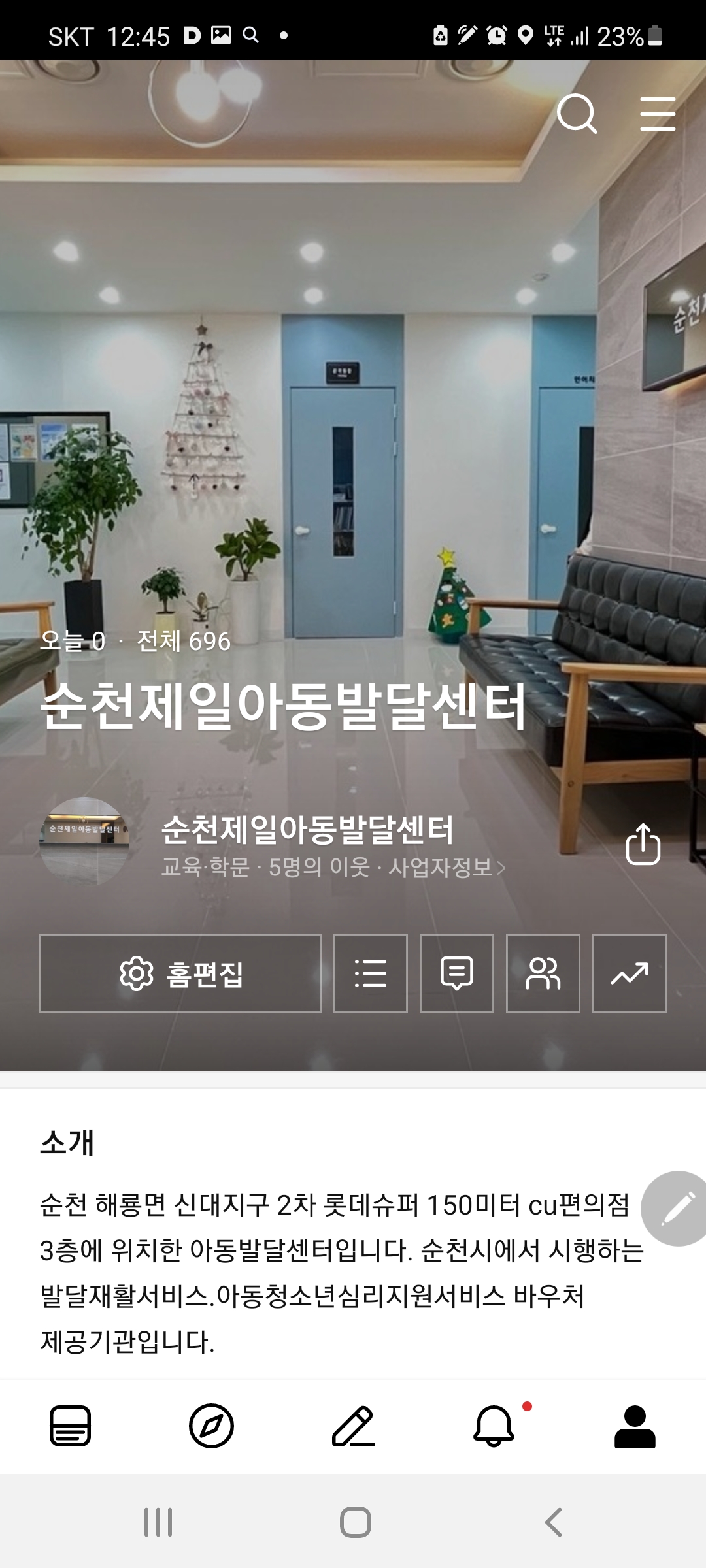
Task: Tap the 홈편집 button
Action: (x=180, y=973)
